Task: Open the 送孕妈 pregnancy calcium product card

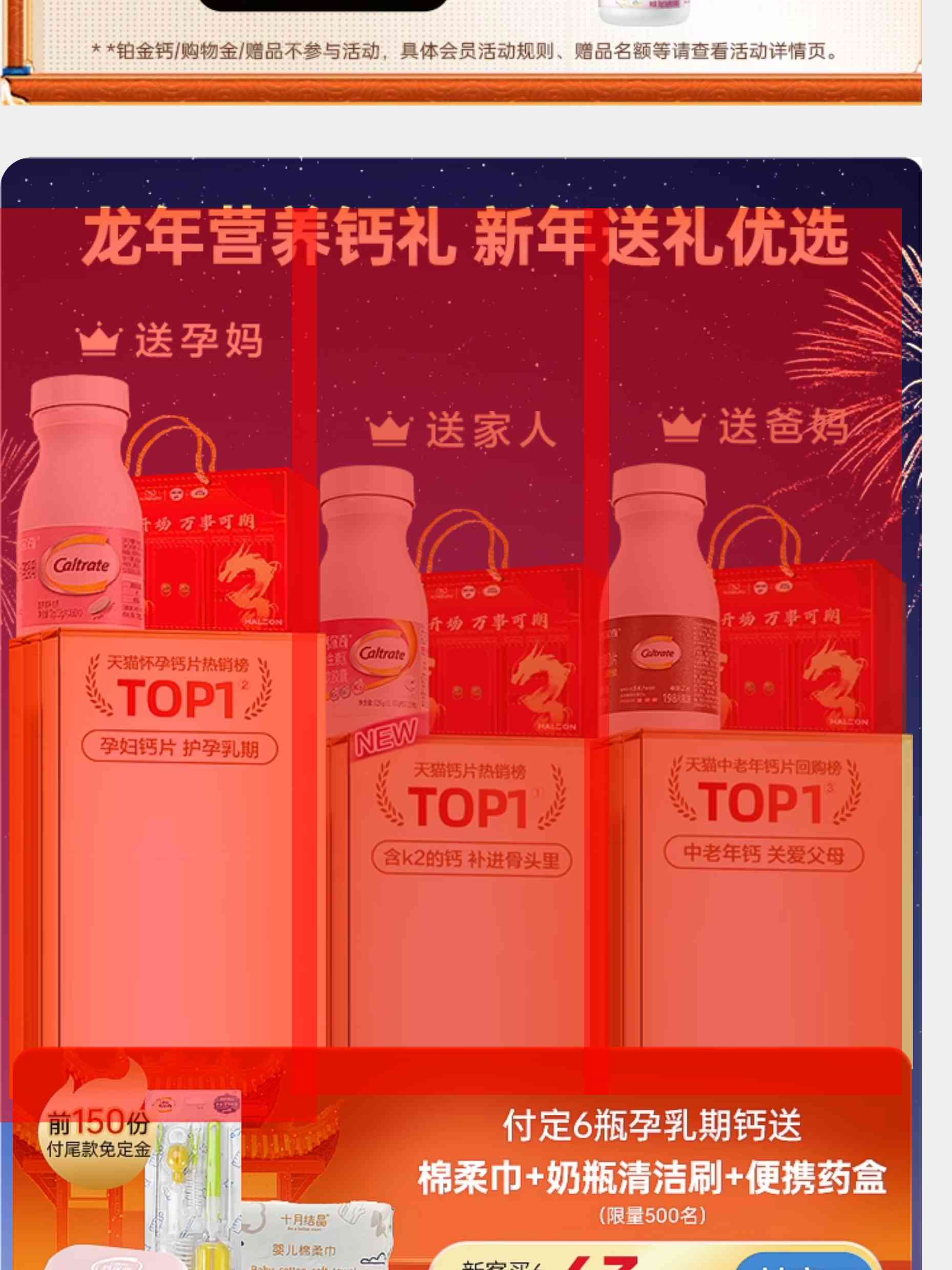Action: pos(158,631)
